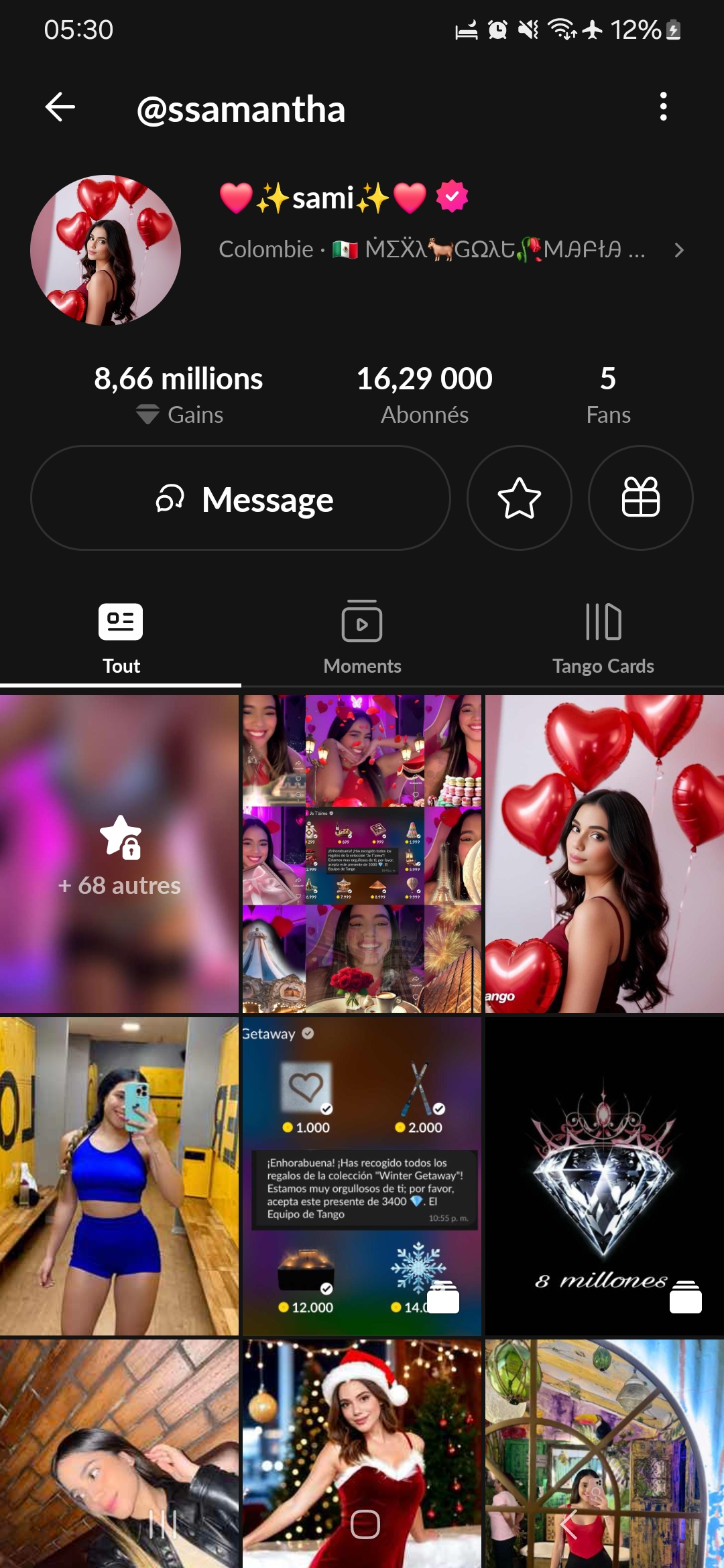The height and width of the screenshot is (1568, 724).
Task: Open the red heart balloons photo post
Action: 604,854
